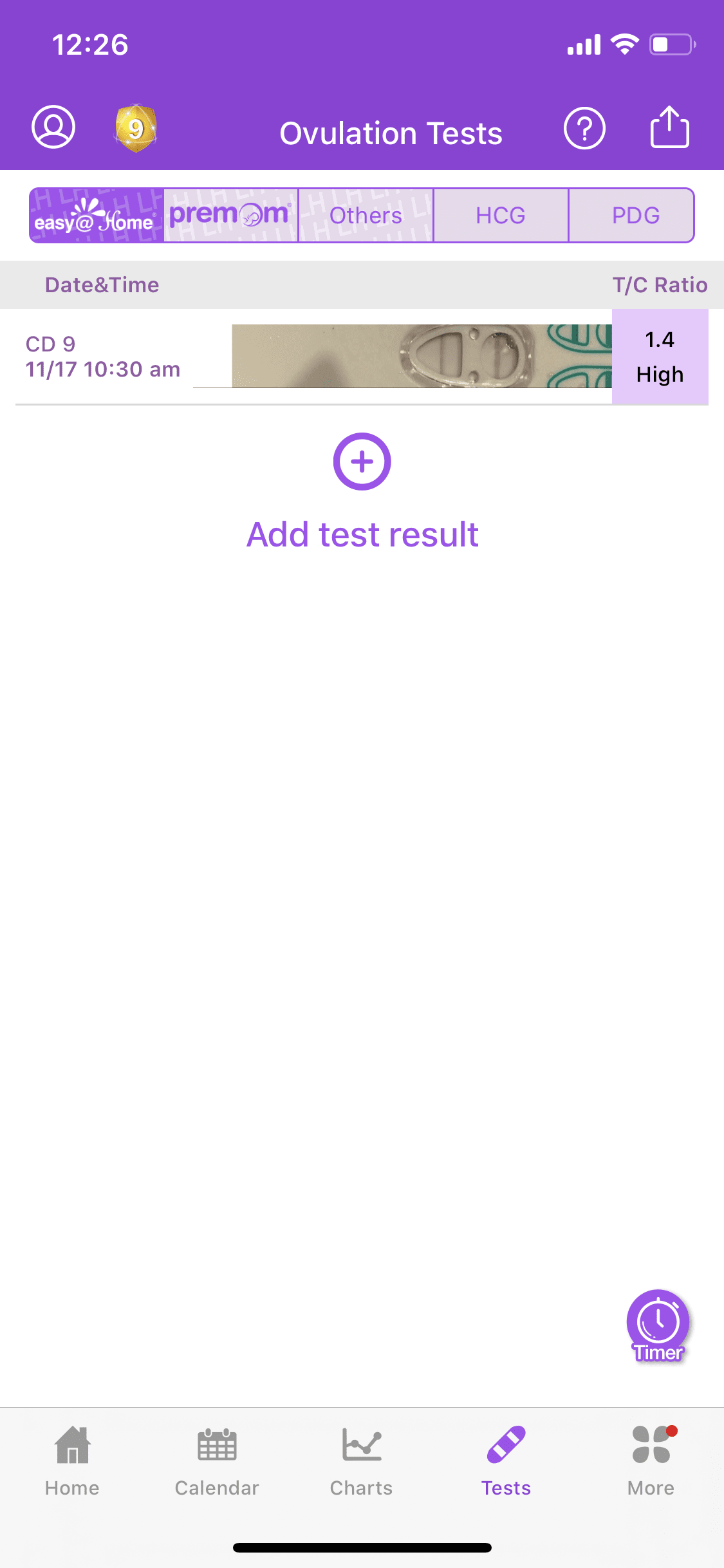Screen dimensions: 724x1568
Task: Tap the gold level 9 badge
Action: tap(136, 128)
